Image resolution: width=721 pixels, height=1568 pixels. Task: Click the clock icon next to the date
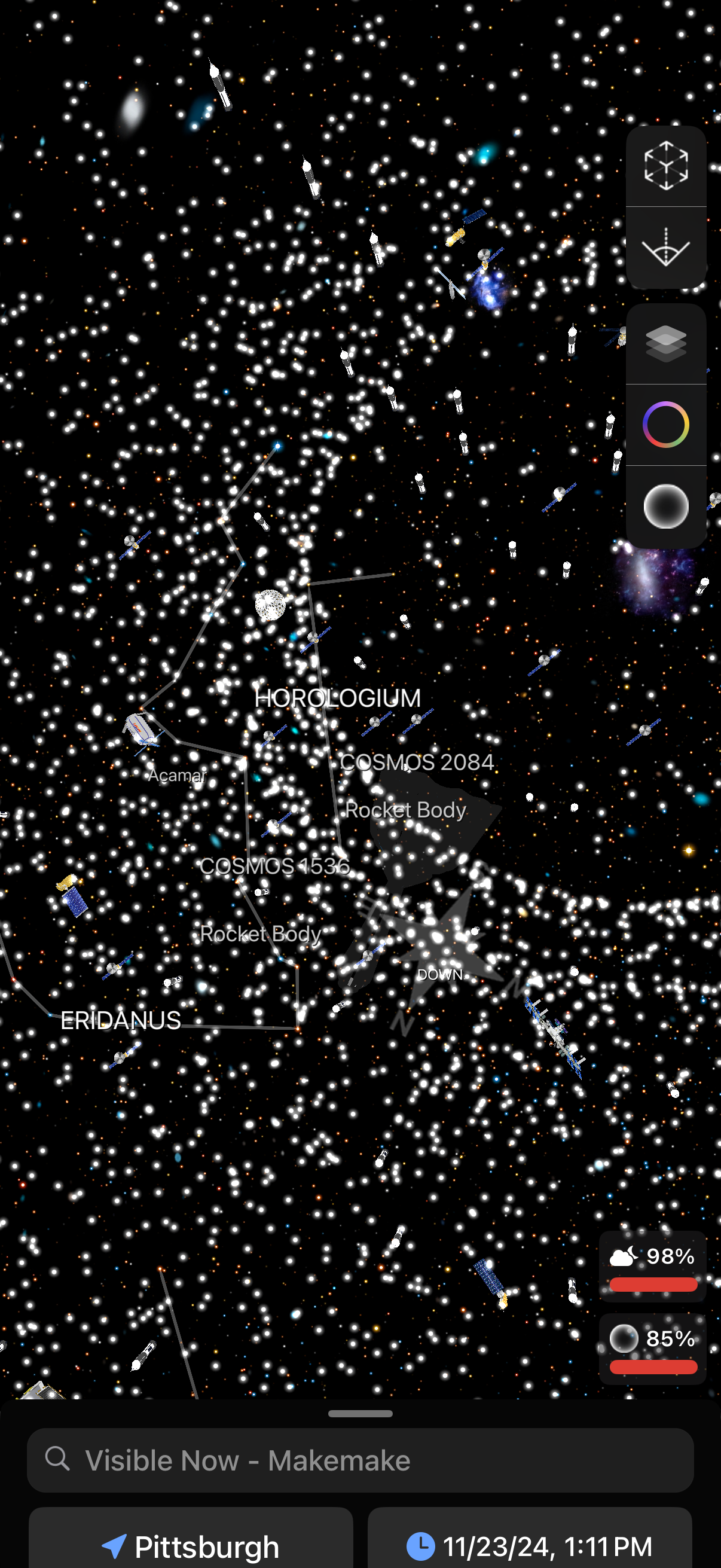tap(420, 1545)
